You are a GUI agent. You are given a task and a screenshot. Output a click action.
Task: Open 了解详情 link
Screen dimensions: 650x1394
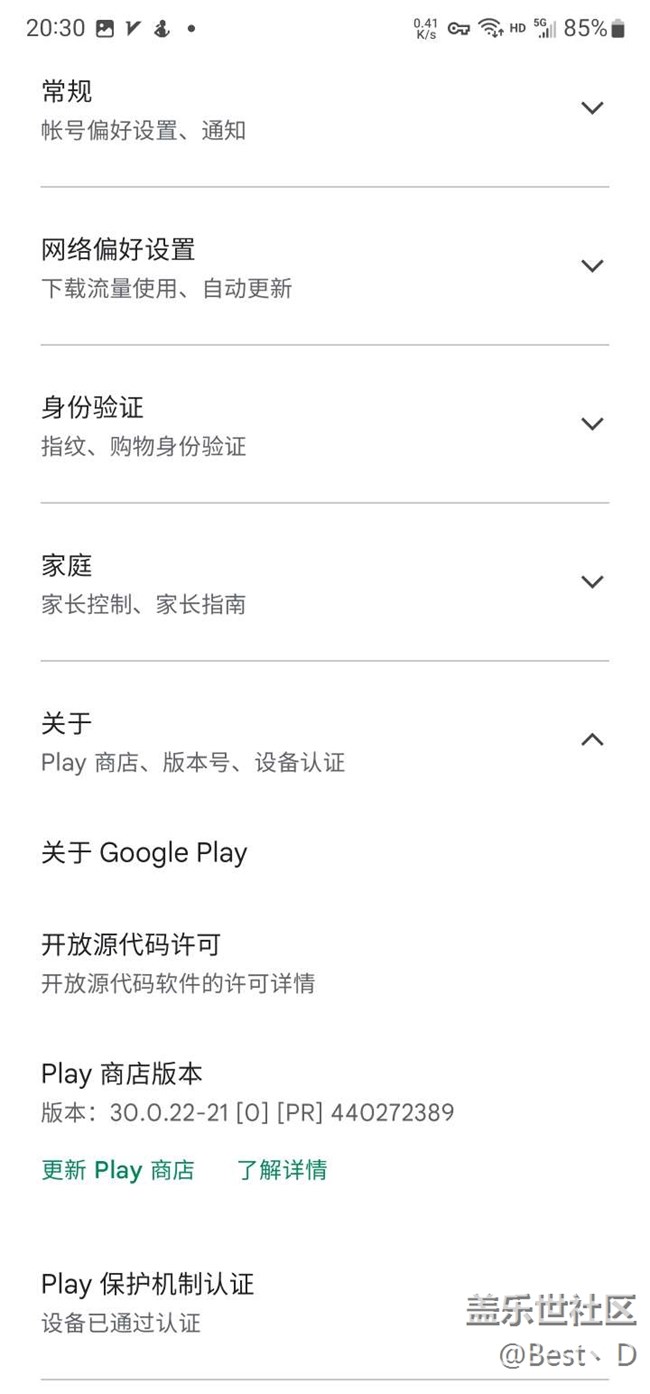282,1170
